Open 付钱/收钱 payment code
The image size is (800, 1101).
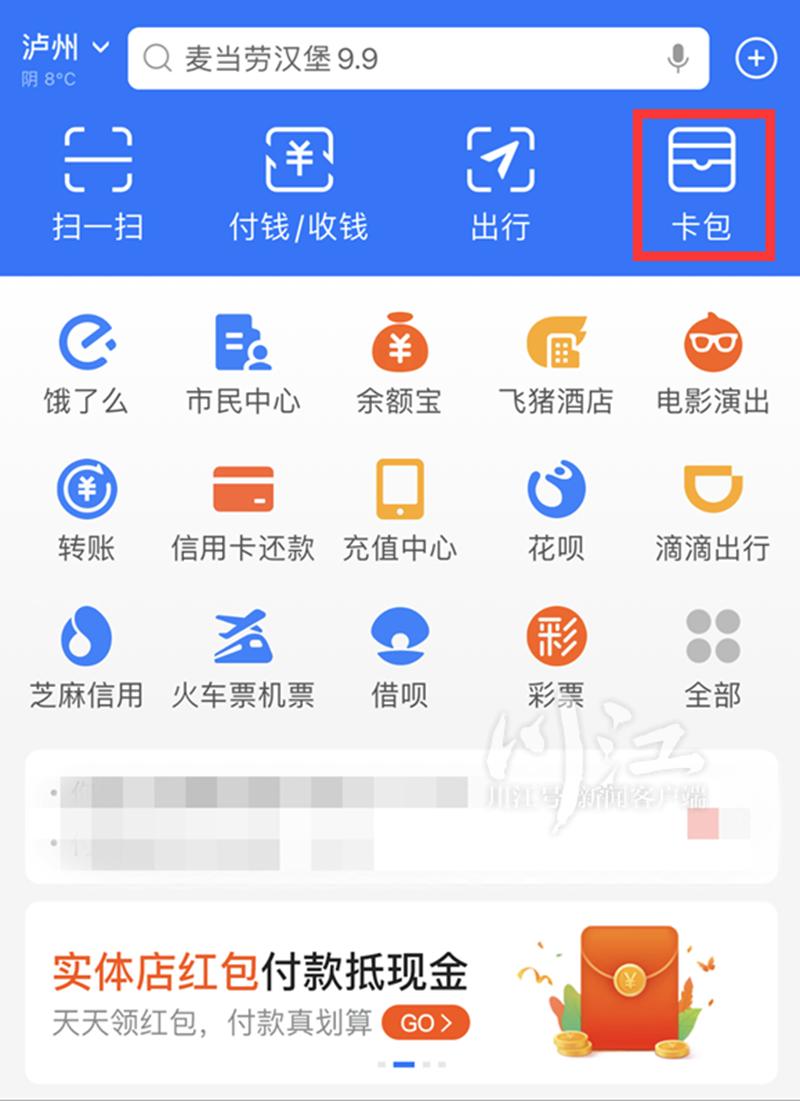click(x=298, y=183)
